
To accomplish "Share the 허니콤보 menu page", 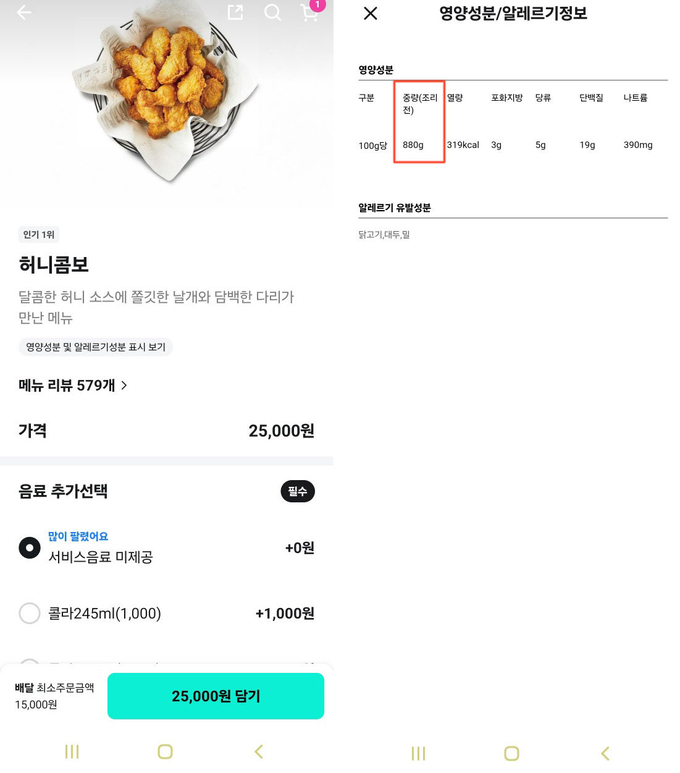I will click(235, 13).
